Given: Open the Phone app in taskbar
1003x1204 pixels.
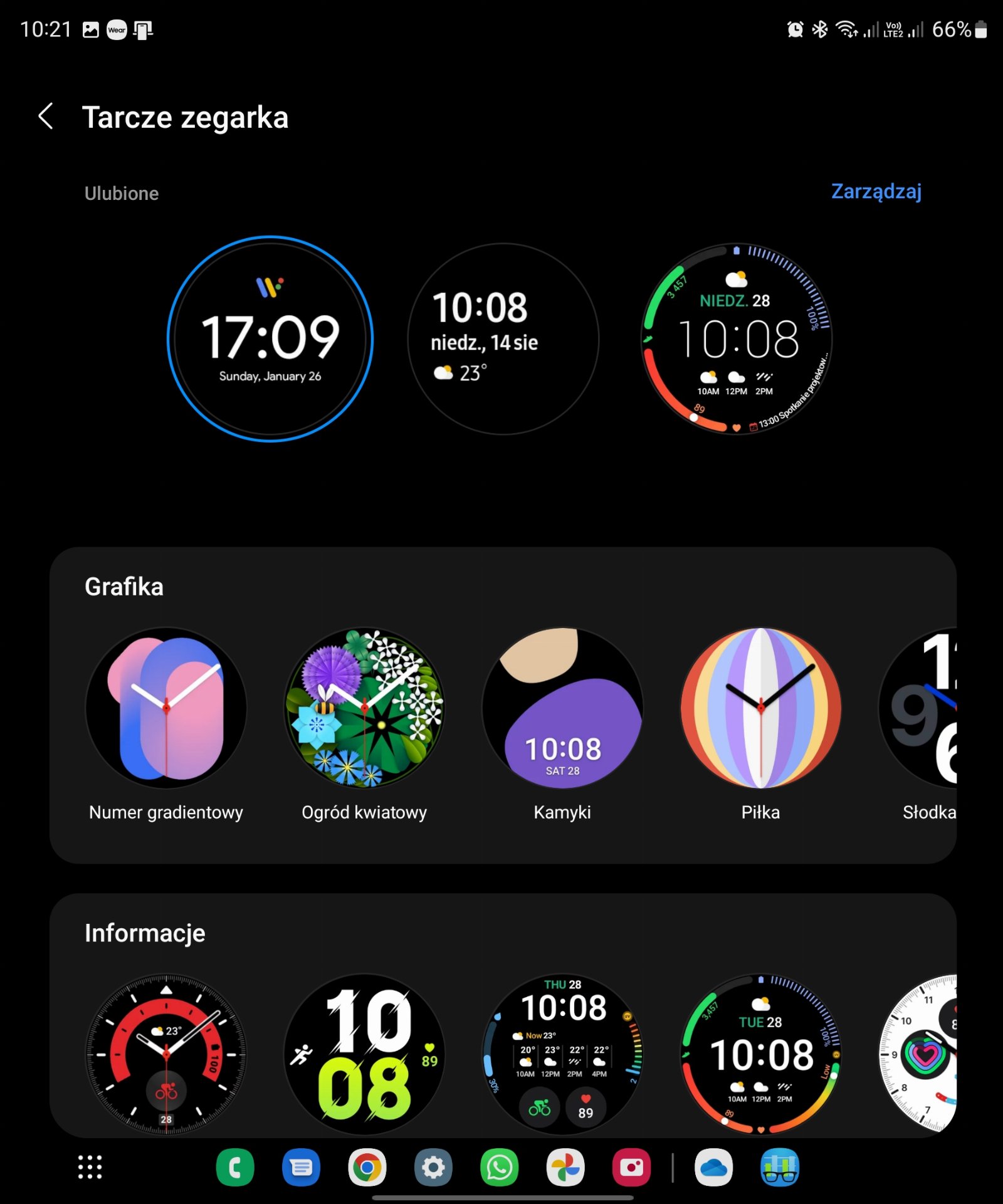Looking at the screenshot, I should point(235,1168).
